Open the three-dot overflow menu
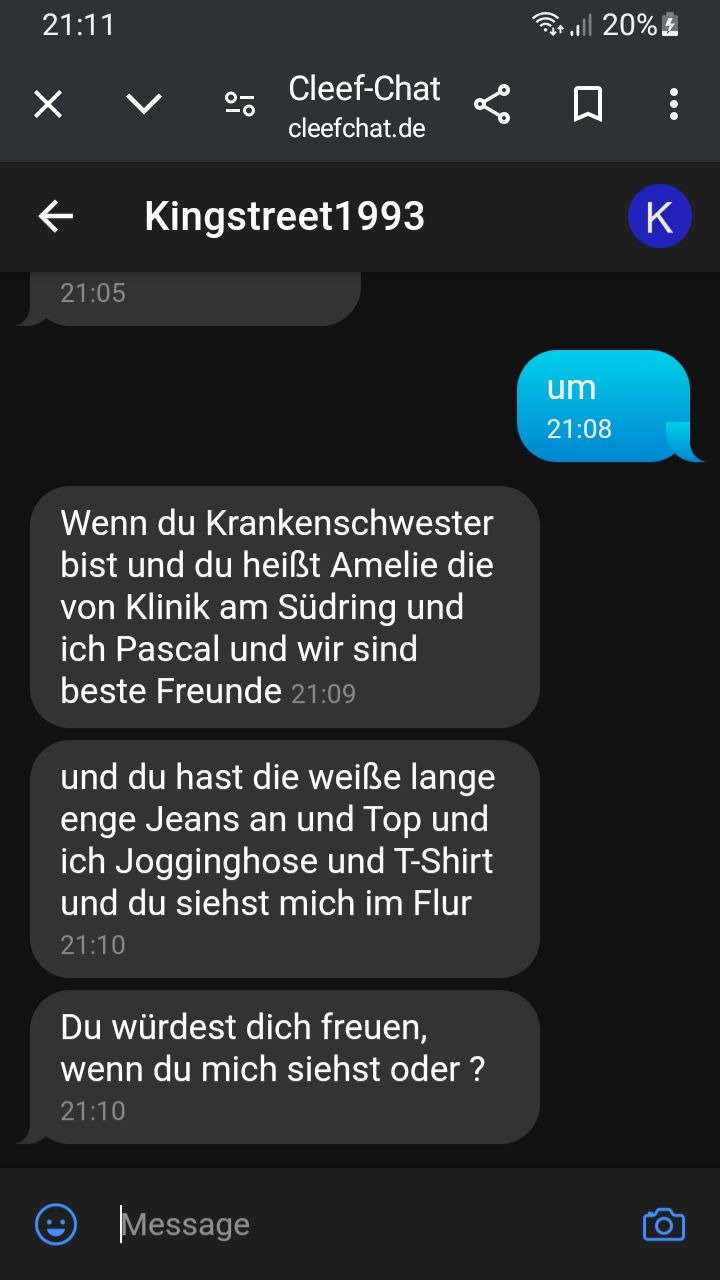The height and width of the screenshot is (1280, 720). [x=674, y=104]
